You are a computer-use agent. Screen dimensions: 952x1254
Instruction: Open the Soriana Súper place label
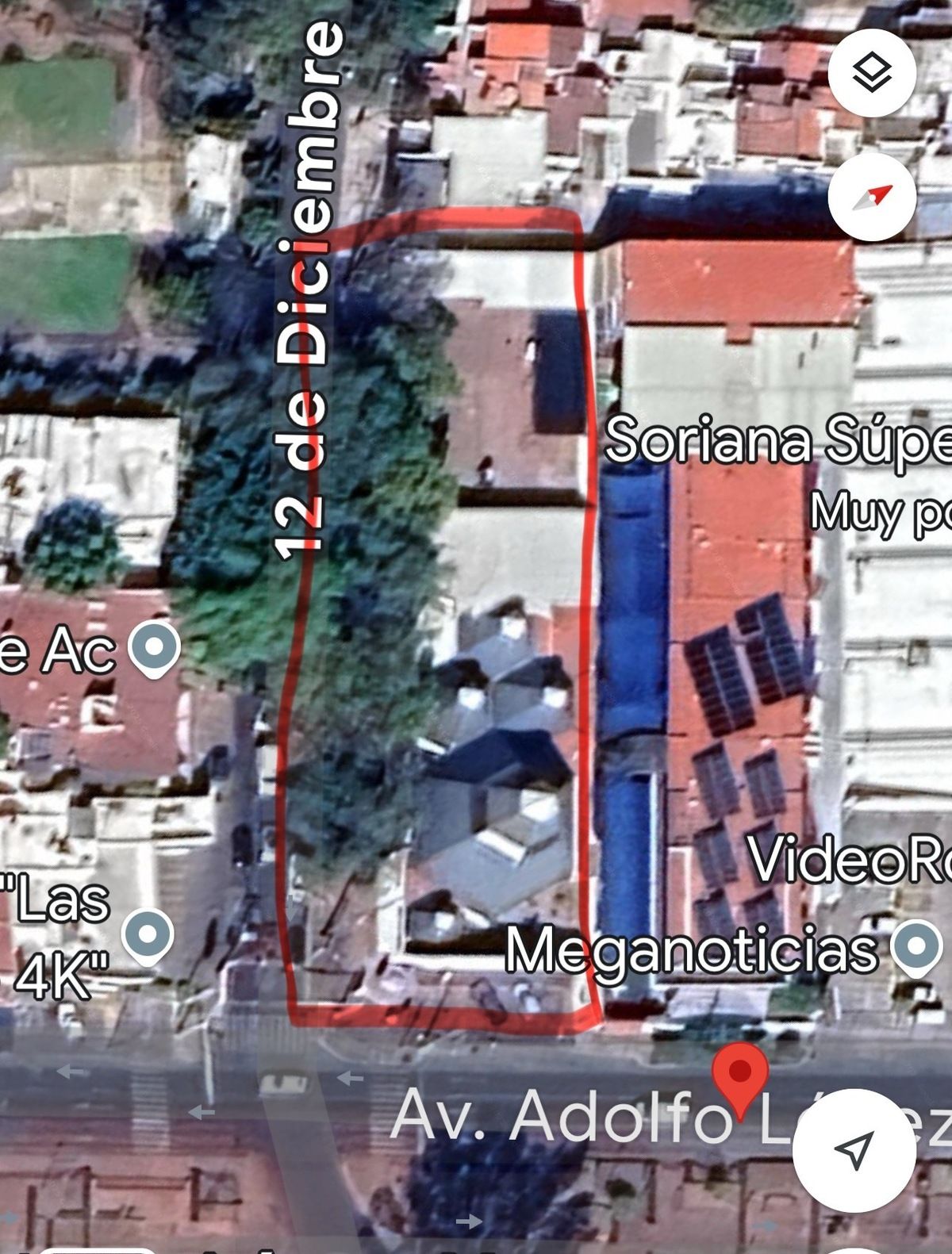(x=777, y=441)
